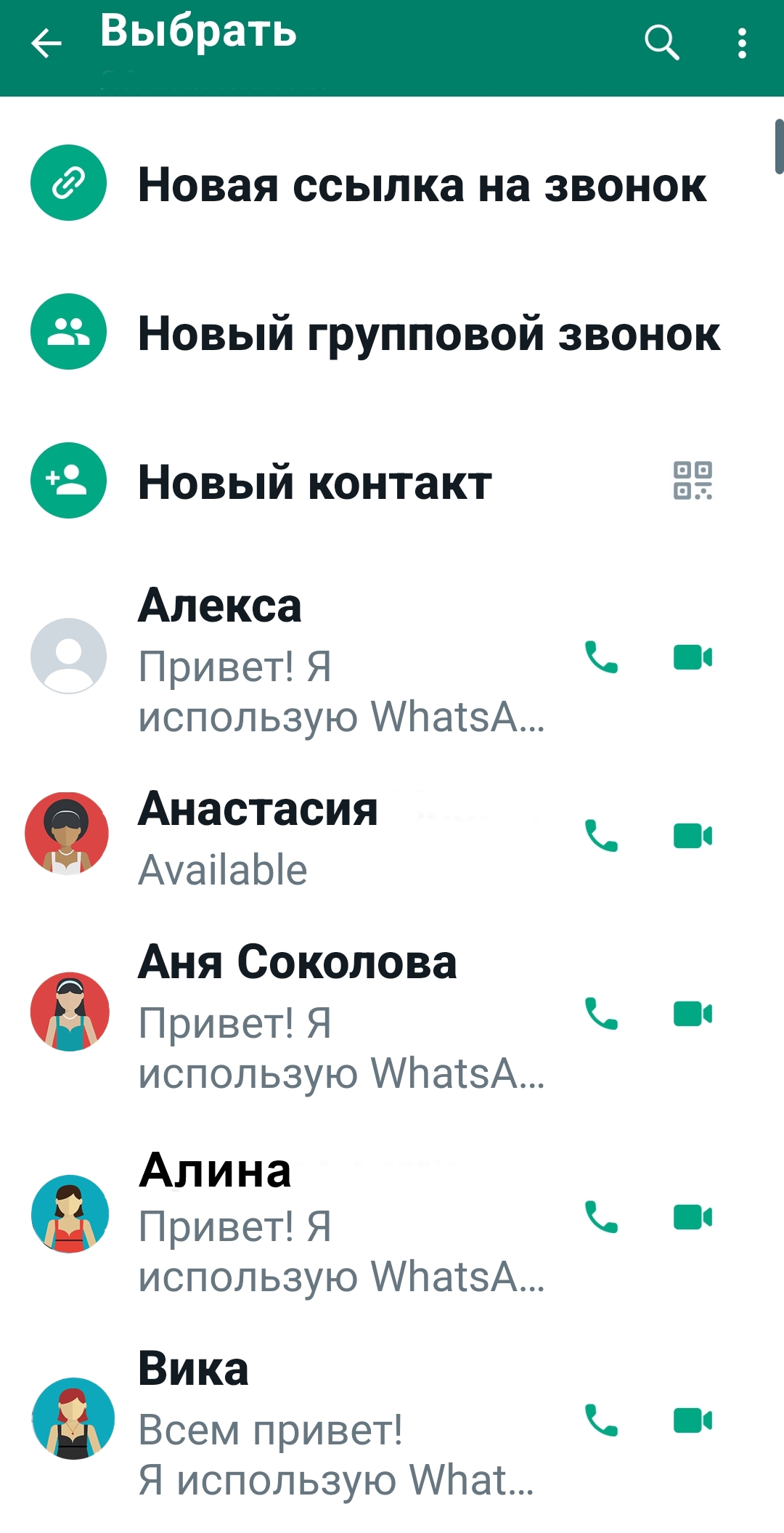Go back using the top arrow
Screen dimensions: 784x1533
coord(46,43)
